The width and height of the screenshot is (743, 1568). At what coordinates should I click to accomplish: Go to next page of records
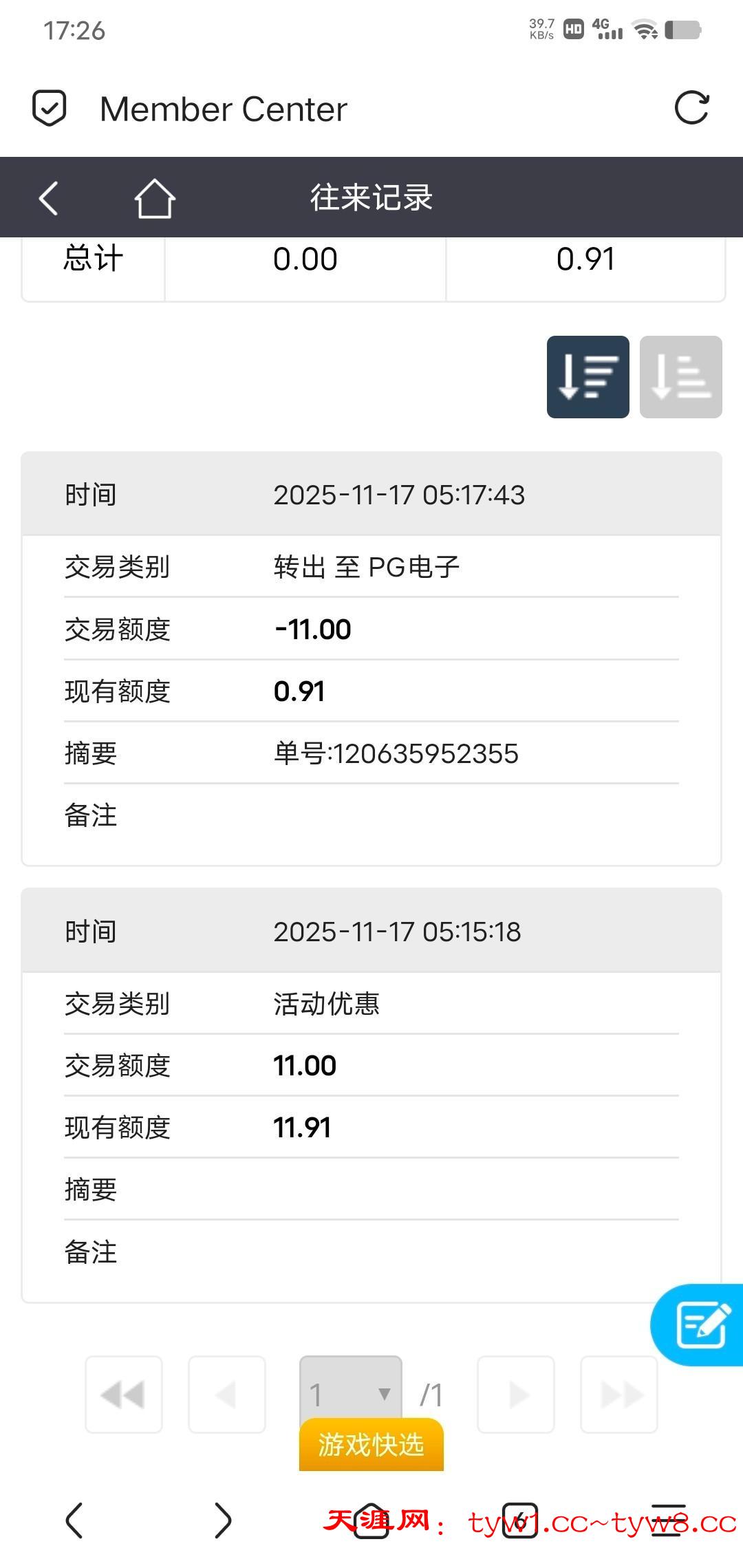(x=516, y=1395)
